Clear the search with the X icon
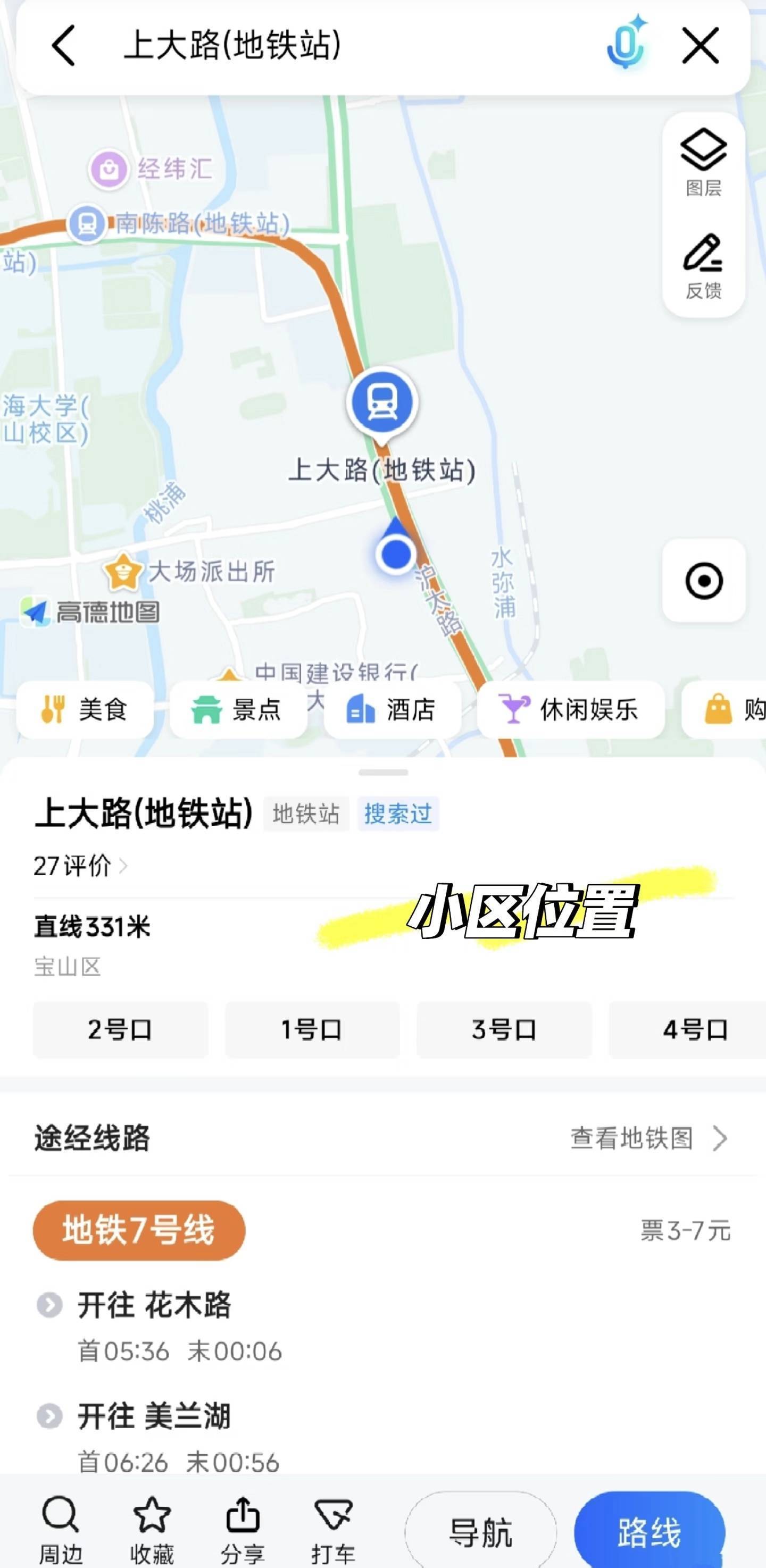The image size is (766, 1568). pyautogui.click(x=700, y=46)
